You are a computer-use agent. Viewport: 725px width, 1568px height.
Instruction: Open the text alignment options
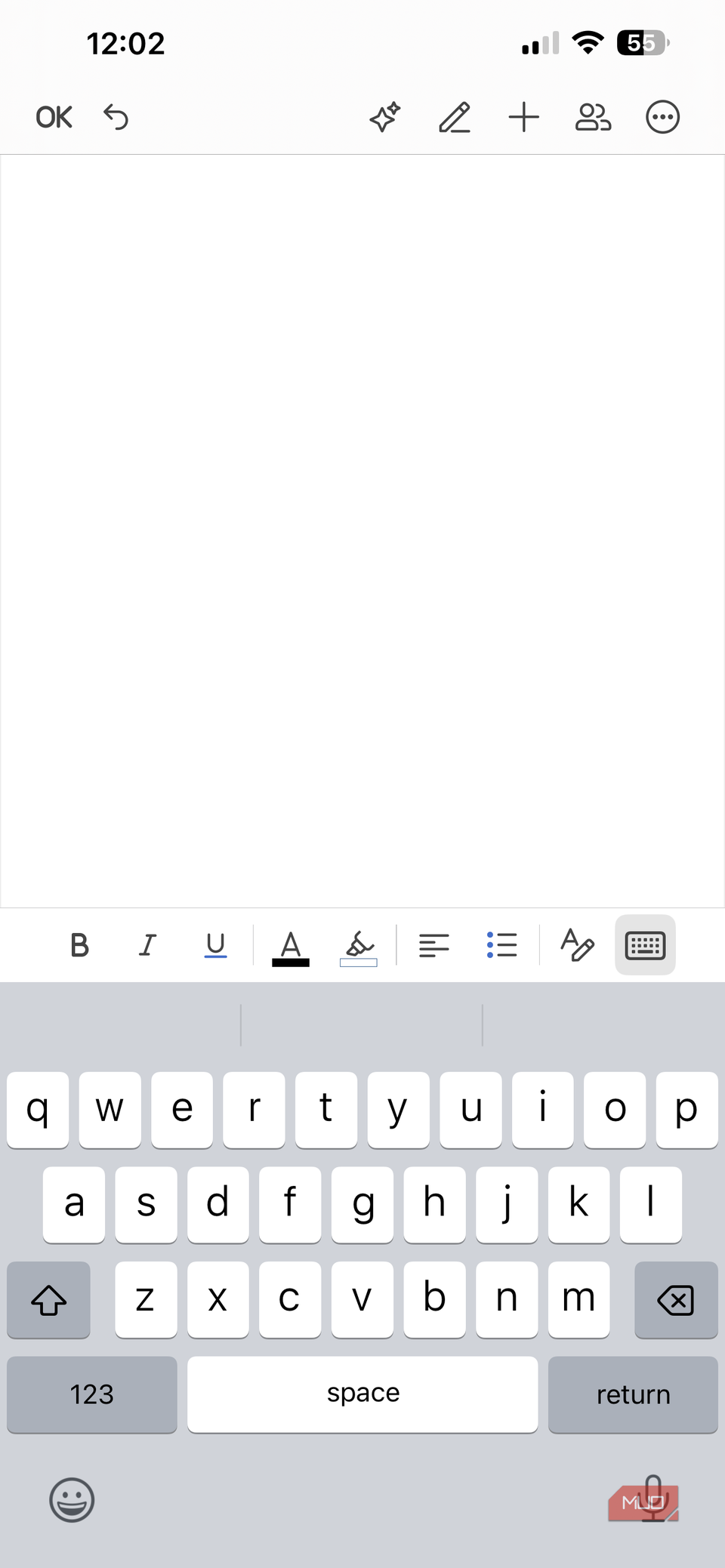(x=435, y=945)
